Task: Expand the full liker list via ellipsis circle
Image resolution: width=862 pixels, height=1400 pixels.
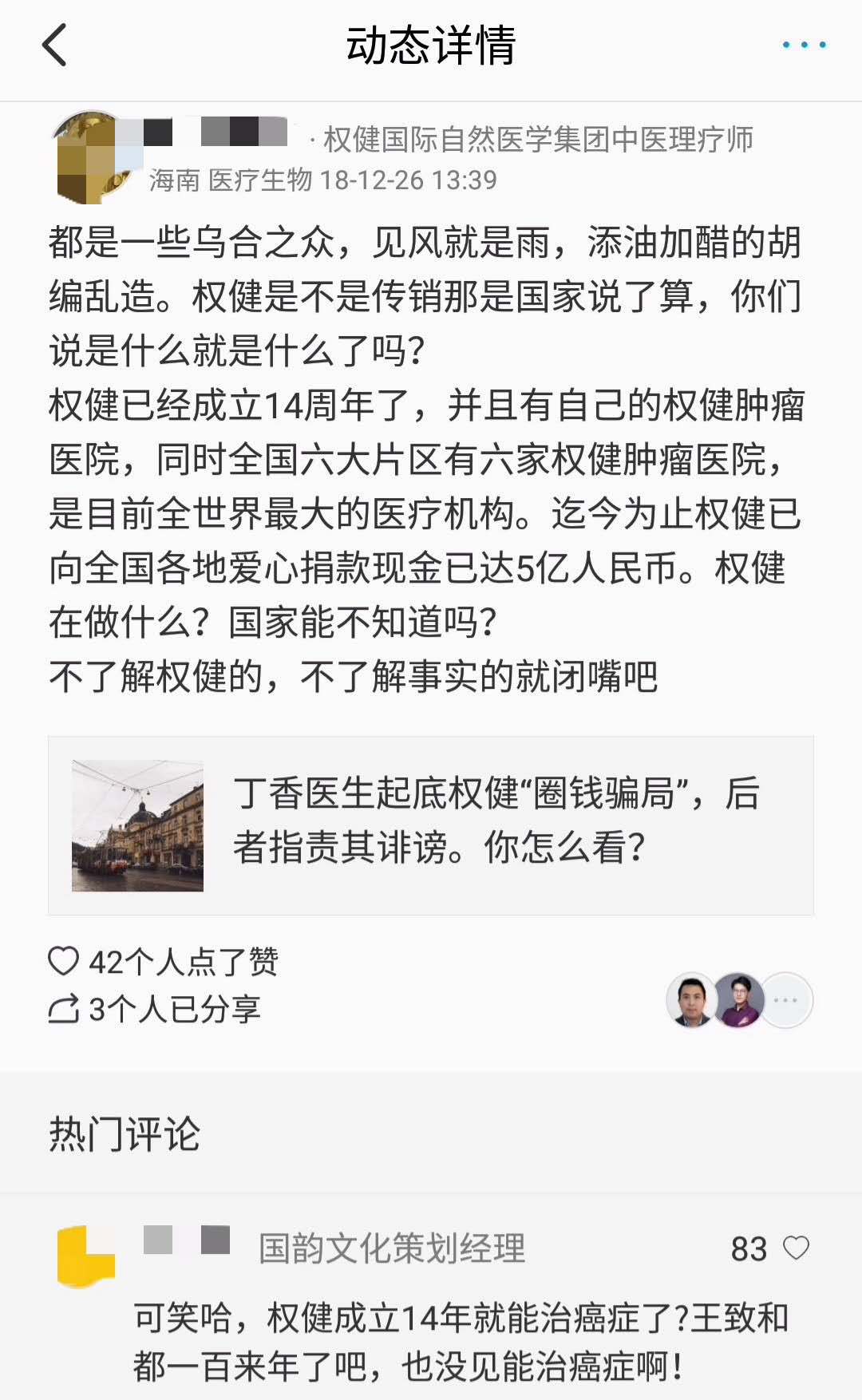Action: tap(787, 999)
